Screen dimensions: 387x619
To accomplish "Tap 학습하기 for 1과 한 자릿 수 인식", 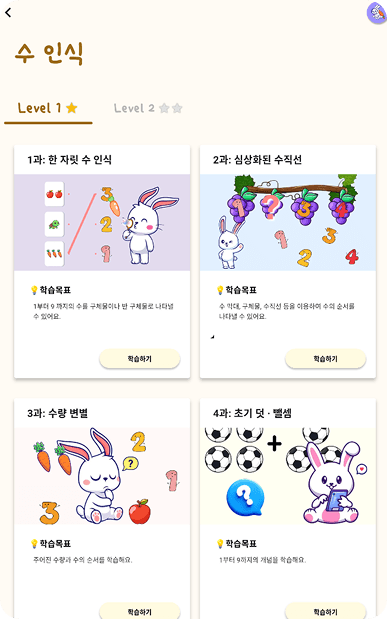I will point(139,358).
